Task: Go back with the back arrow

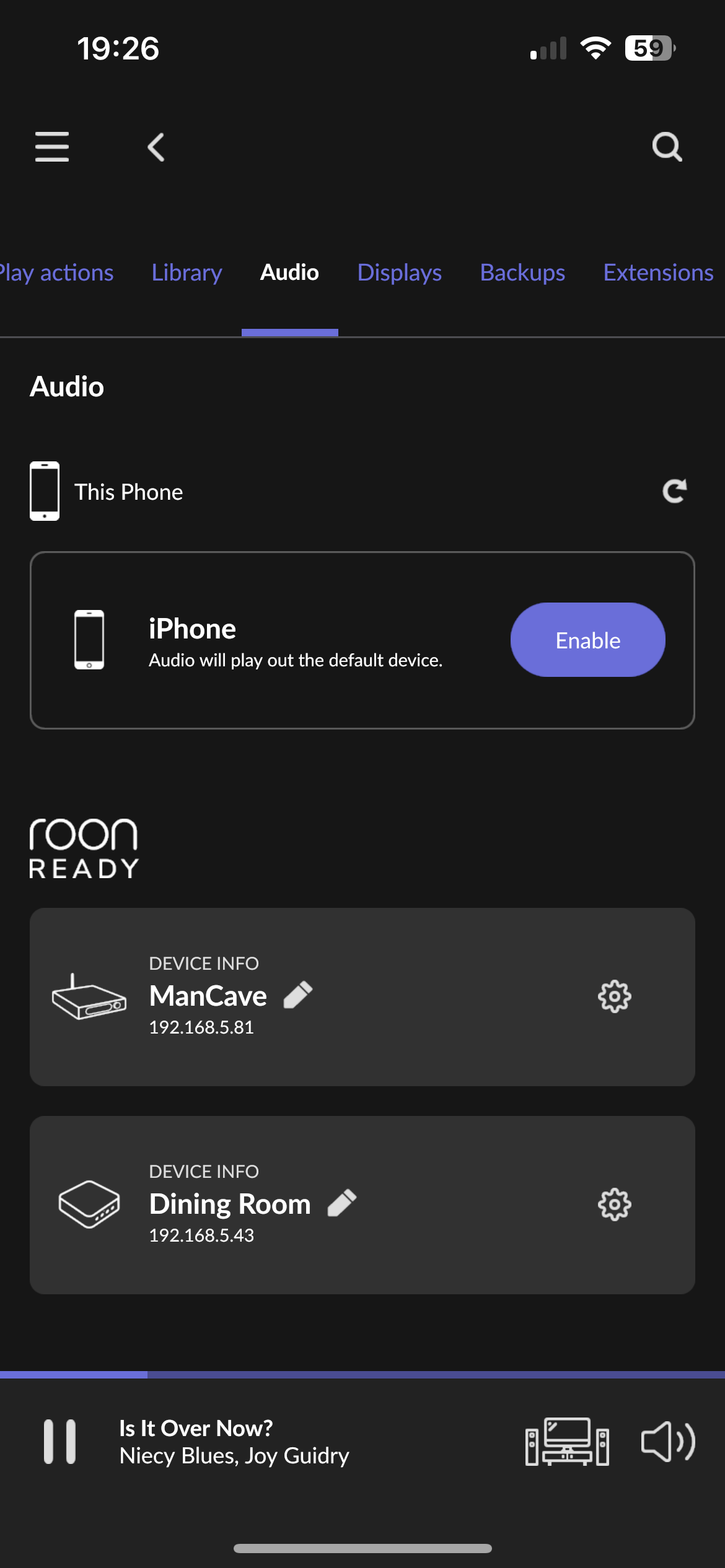Action: [x=156, y=147]
